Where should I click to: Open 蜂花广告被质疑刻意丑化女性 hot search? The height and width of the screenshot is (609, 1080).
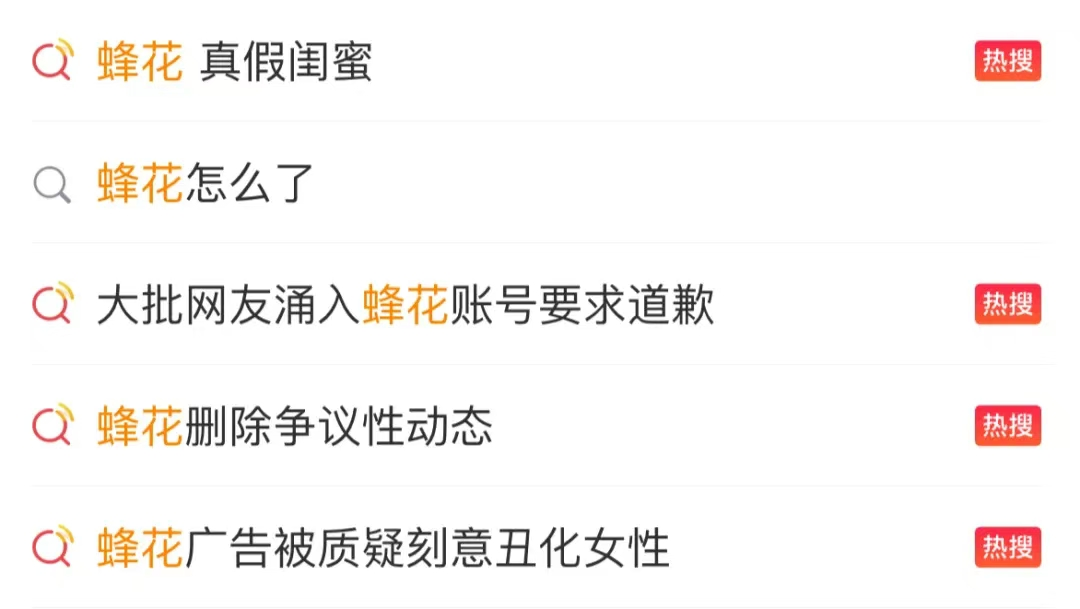383,549
